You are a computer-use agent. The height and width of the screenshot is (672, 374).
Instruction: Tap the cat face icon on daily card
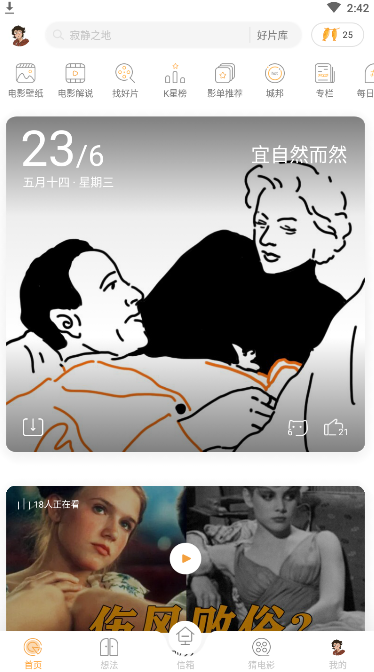(298, 428)
